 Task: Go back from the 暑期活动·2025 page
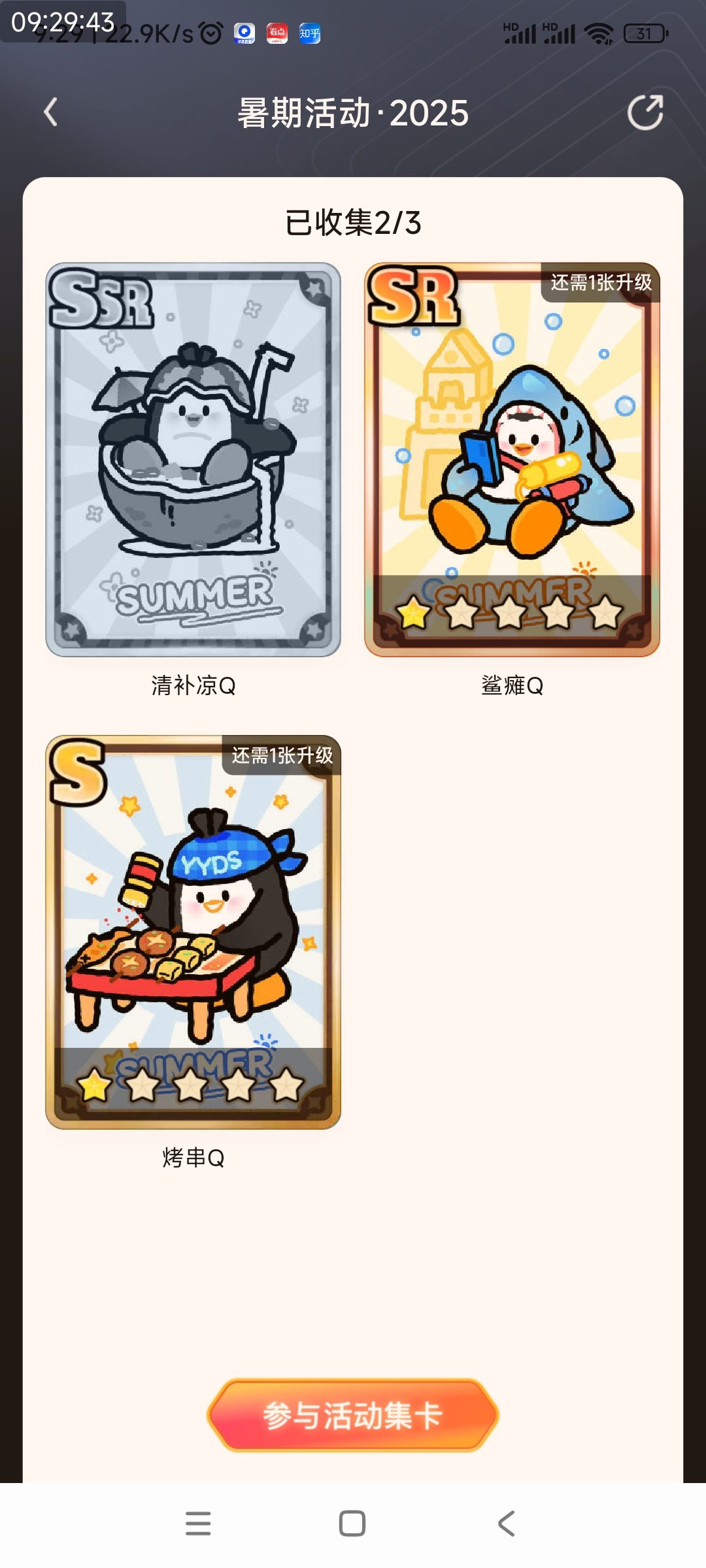pyautogui.click(x=50, y=112)
